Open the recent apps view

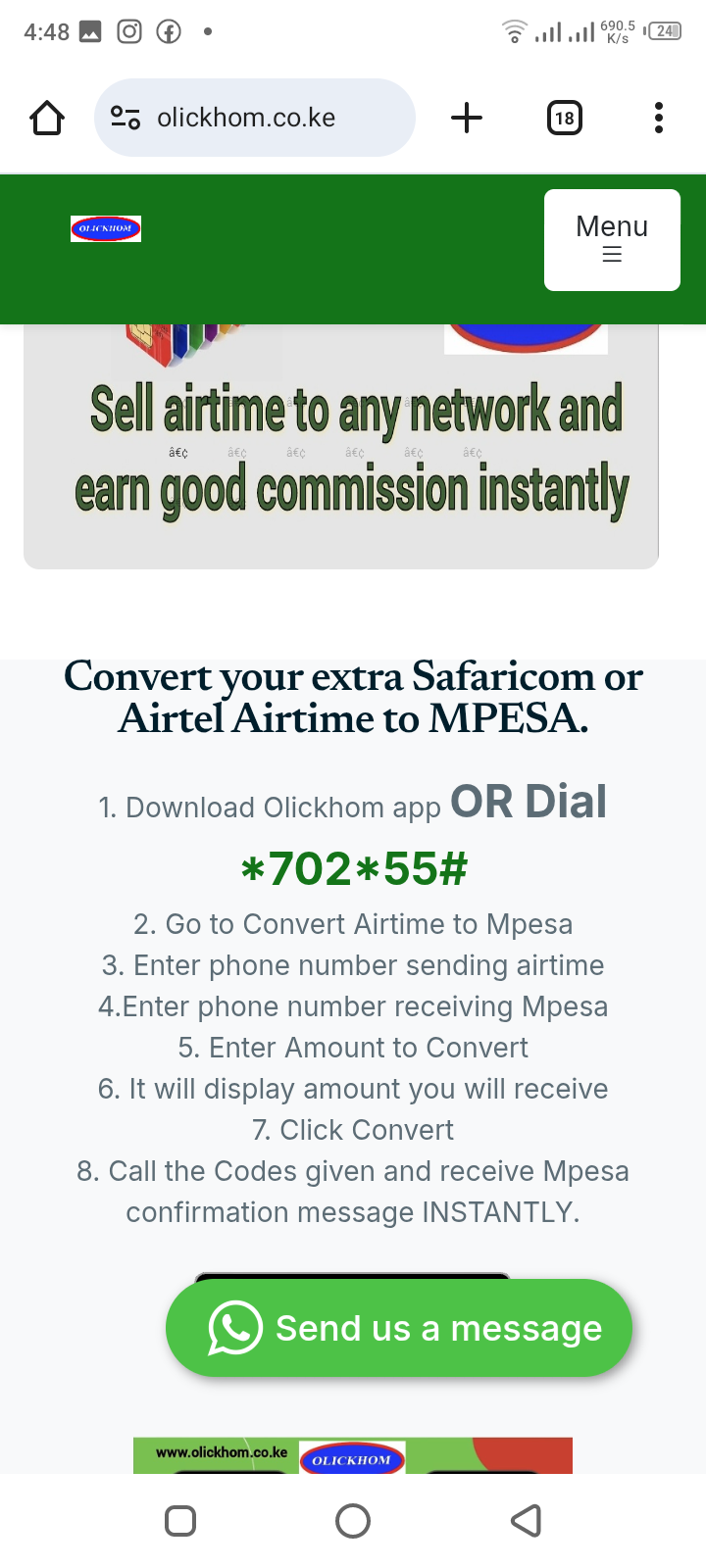(x=180, y=1521)
